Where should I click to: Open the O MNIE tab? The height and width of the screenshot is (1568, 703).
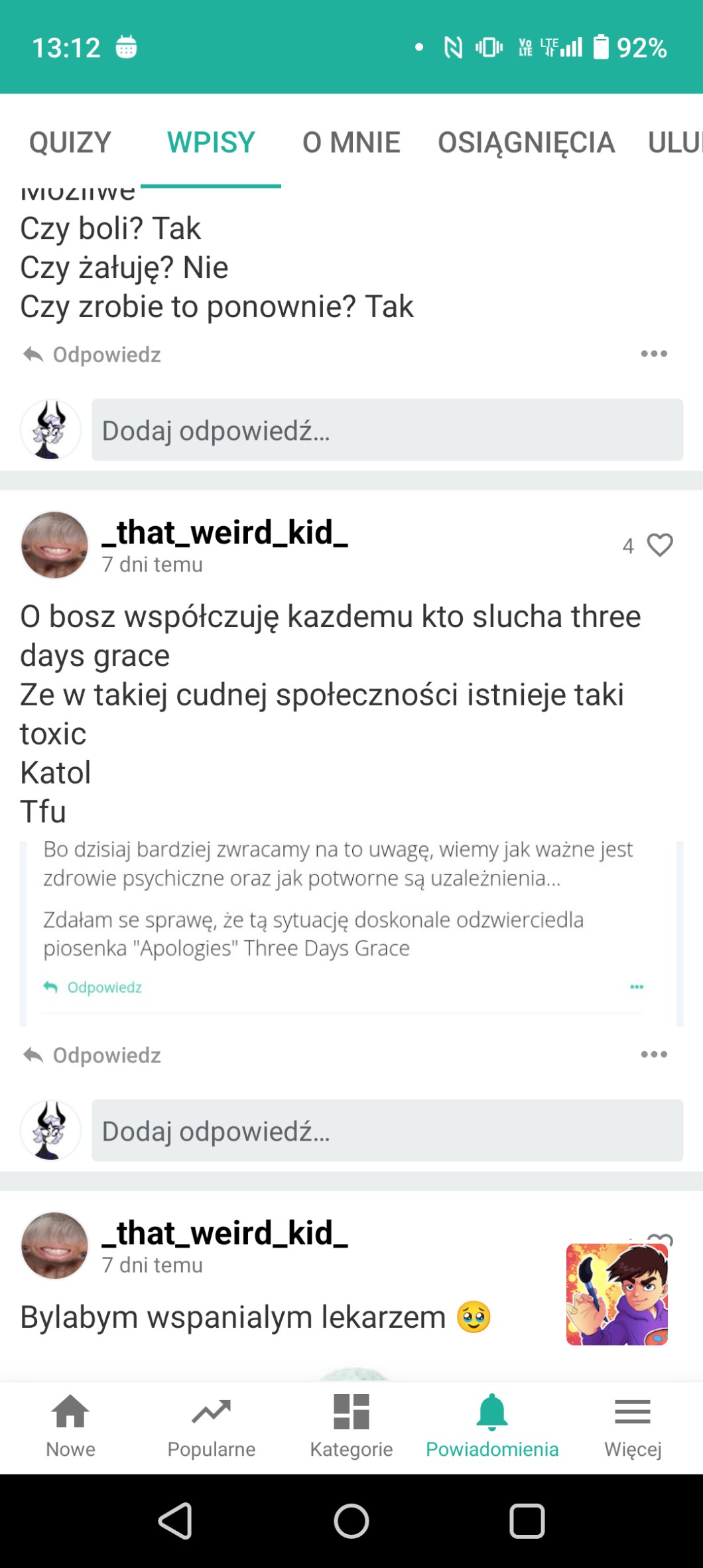point(351,143)
